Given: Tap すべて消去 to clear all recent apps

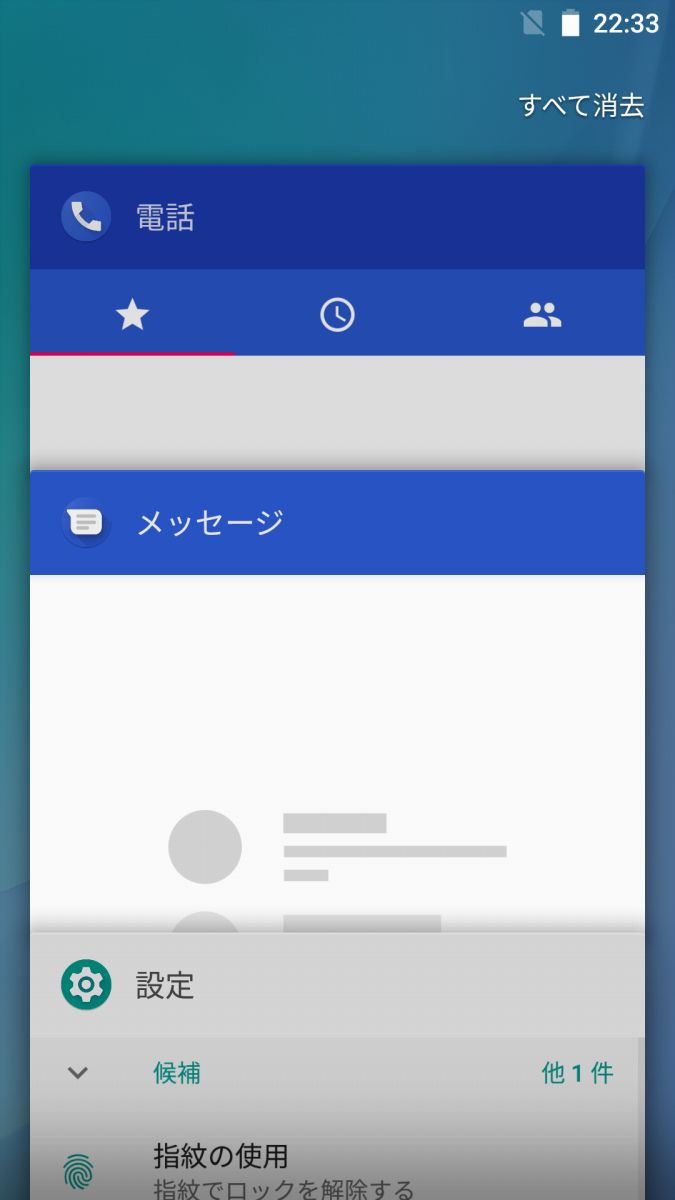Looking at the screenshot, I should click(x=581, y=106).
